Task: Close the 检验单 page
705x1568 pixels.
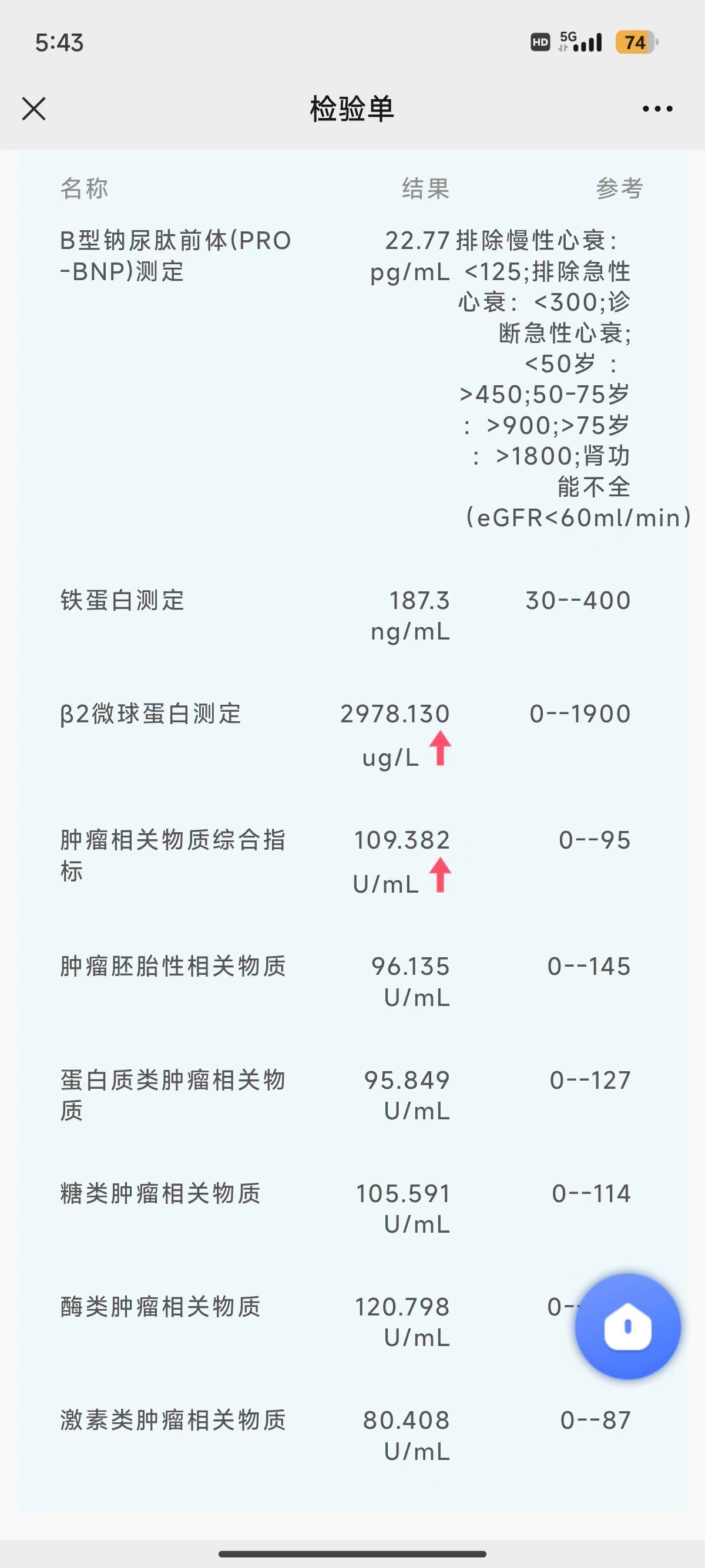Action: point(34,109)
